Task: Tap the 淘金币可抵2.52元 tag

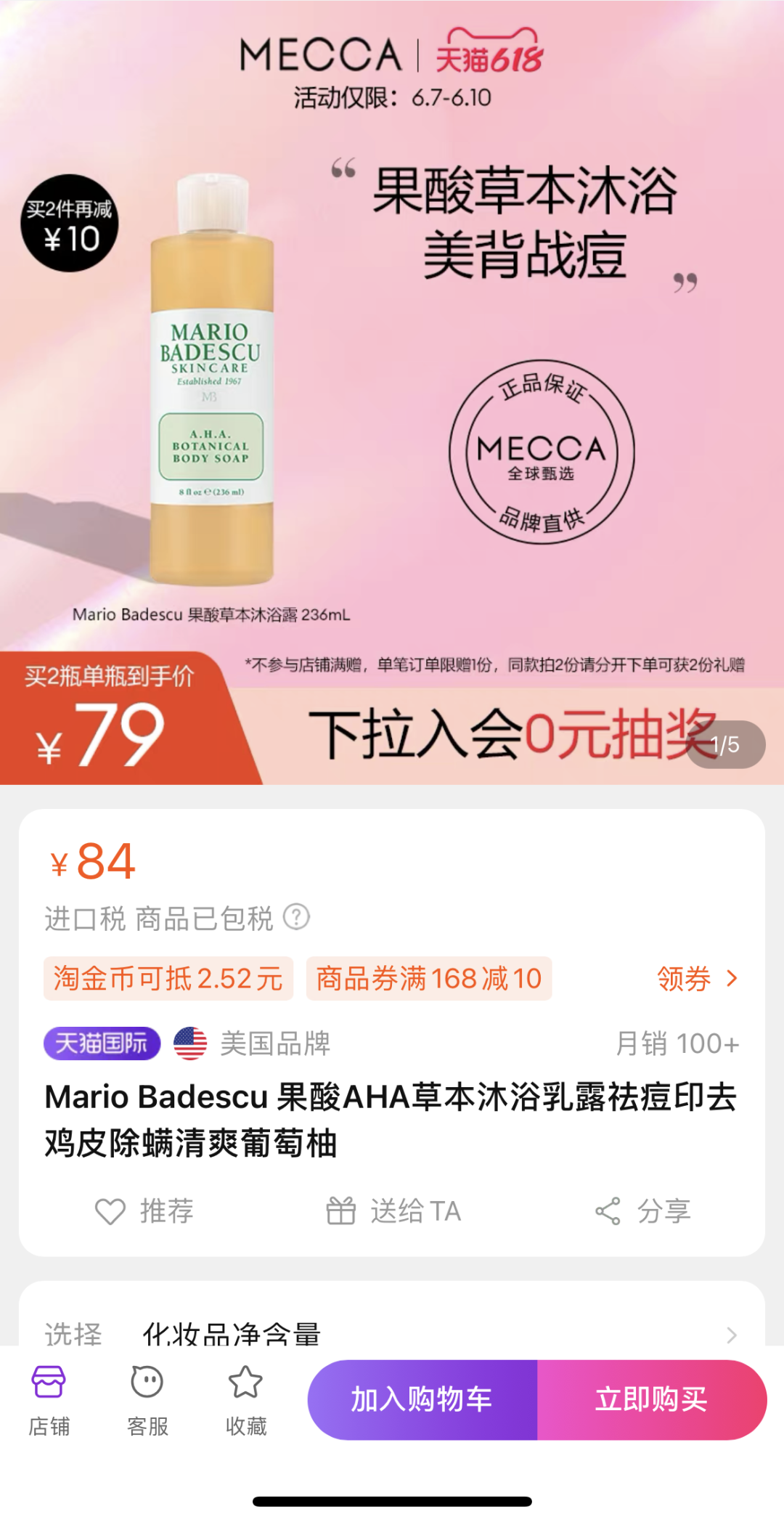Action: click(168, 979)
